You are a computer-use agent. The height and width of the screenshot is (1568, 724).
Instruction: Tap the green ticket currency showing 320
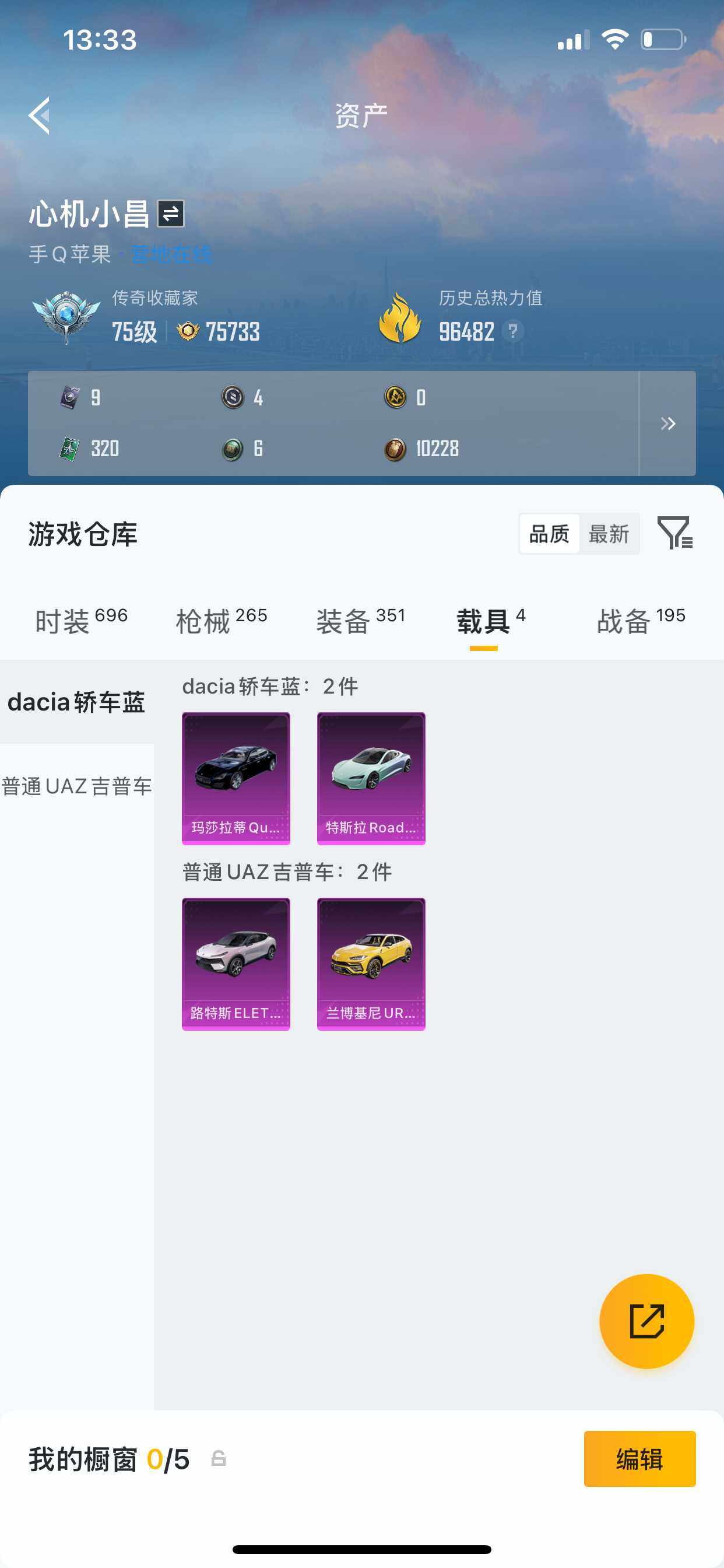69,449
